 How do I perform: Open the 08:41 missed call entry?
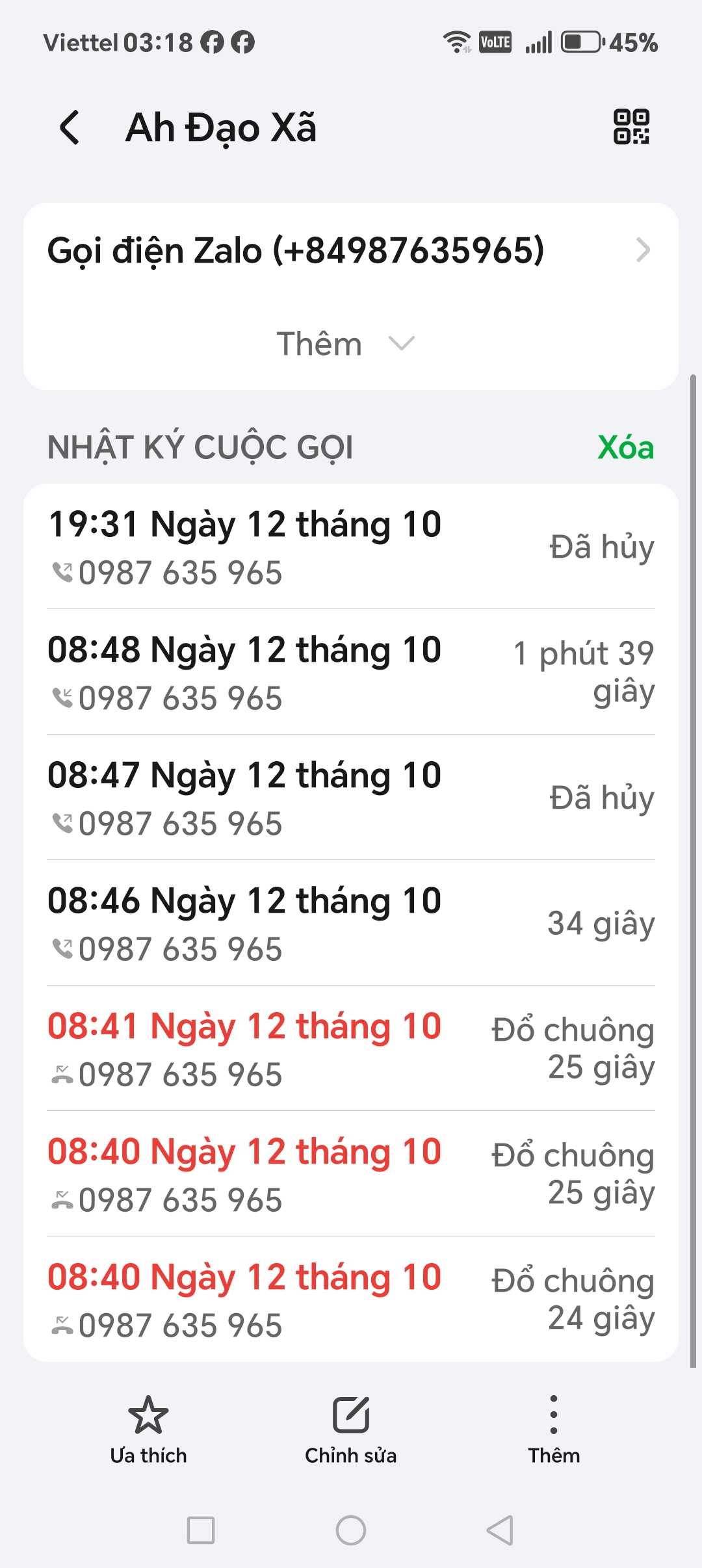[x=351, y=1049]
